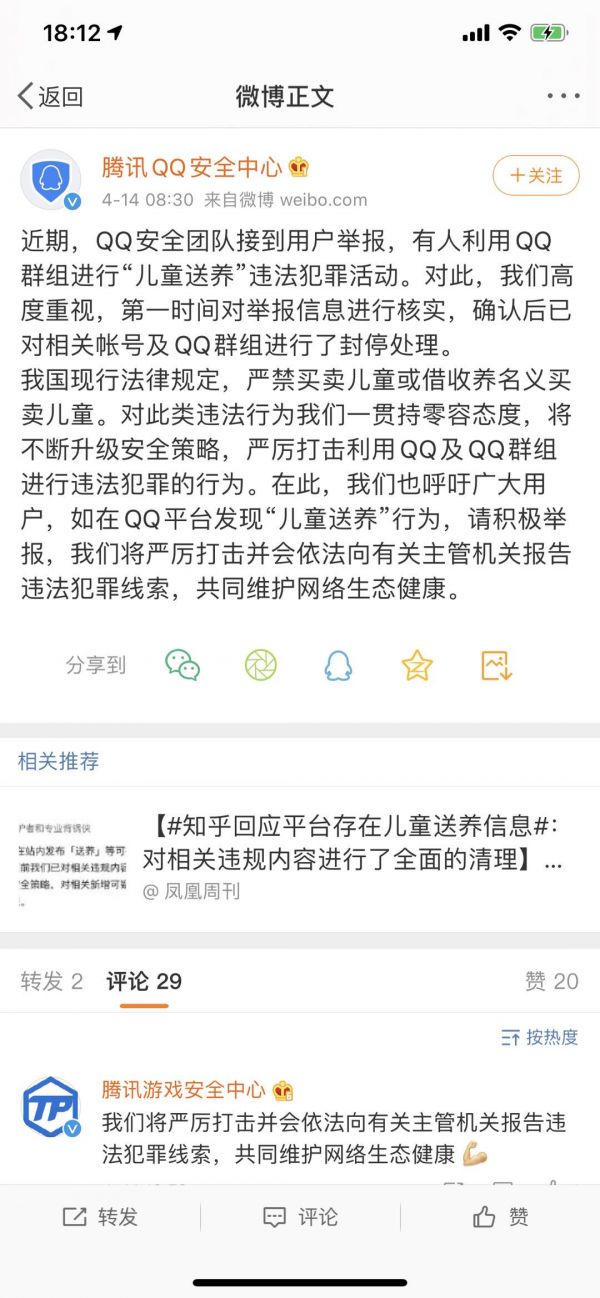Share post to QQ
600x1298 pixels.
pyautogui.click(x=338, y=665)
